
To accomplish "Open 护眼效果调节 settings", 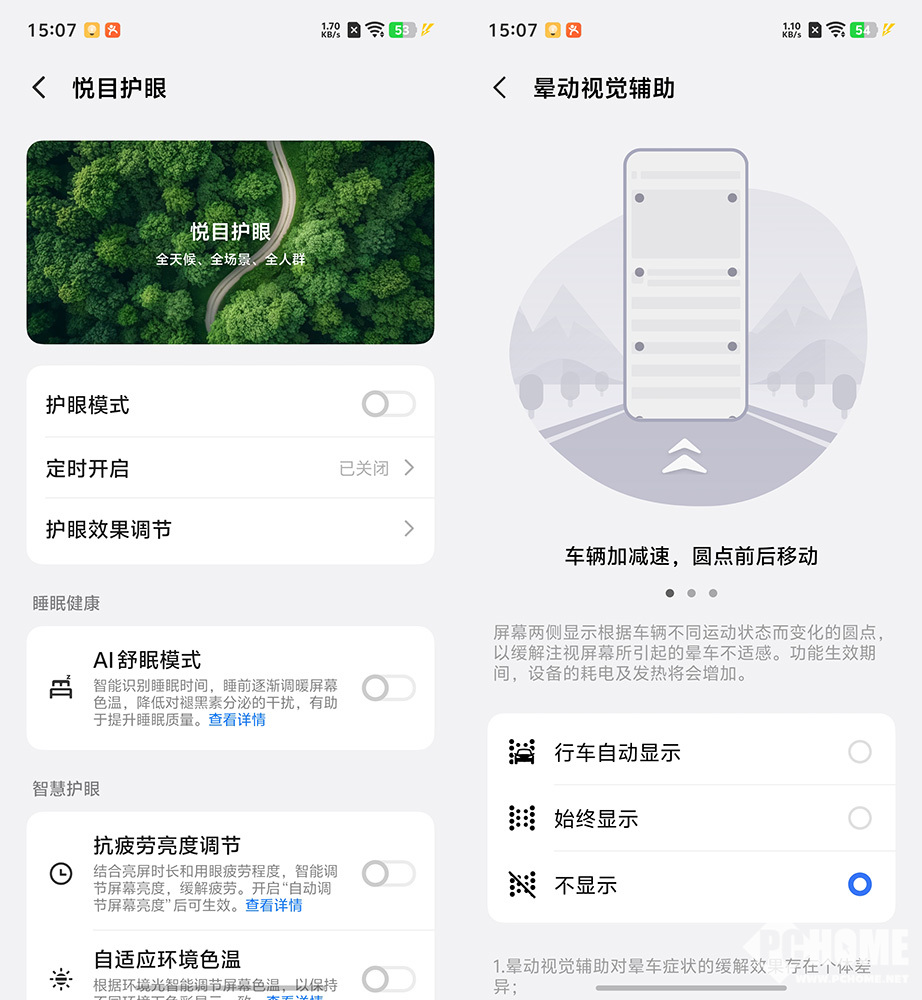I will point(230,529).
